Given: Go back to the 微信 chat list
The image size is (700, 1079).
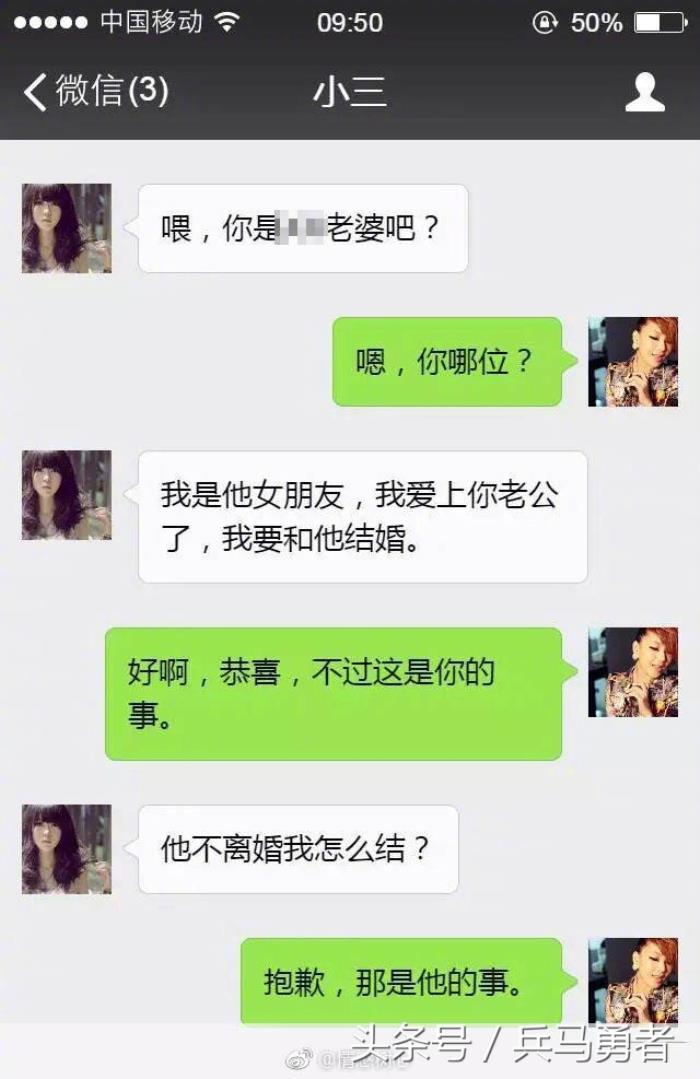Looking at the screenshot, I should tap(95, 92).
